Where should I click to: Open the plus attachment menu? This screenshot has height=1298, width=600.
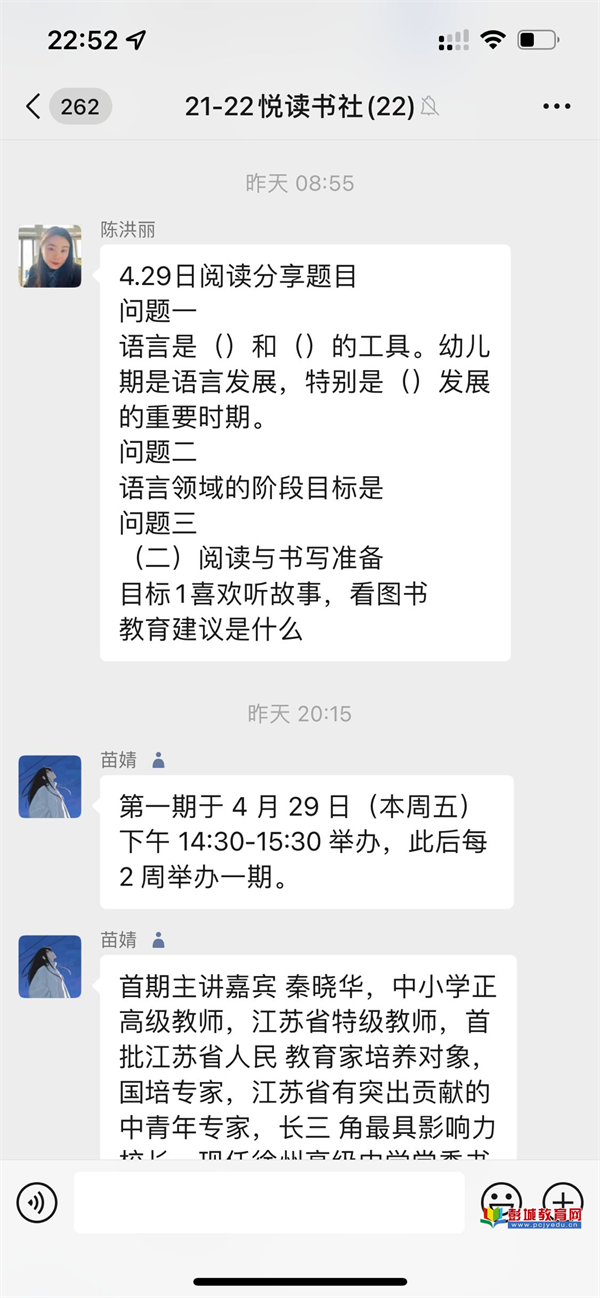(562, 1198)
